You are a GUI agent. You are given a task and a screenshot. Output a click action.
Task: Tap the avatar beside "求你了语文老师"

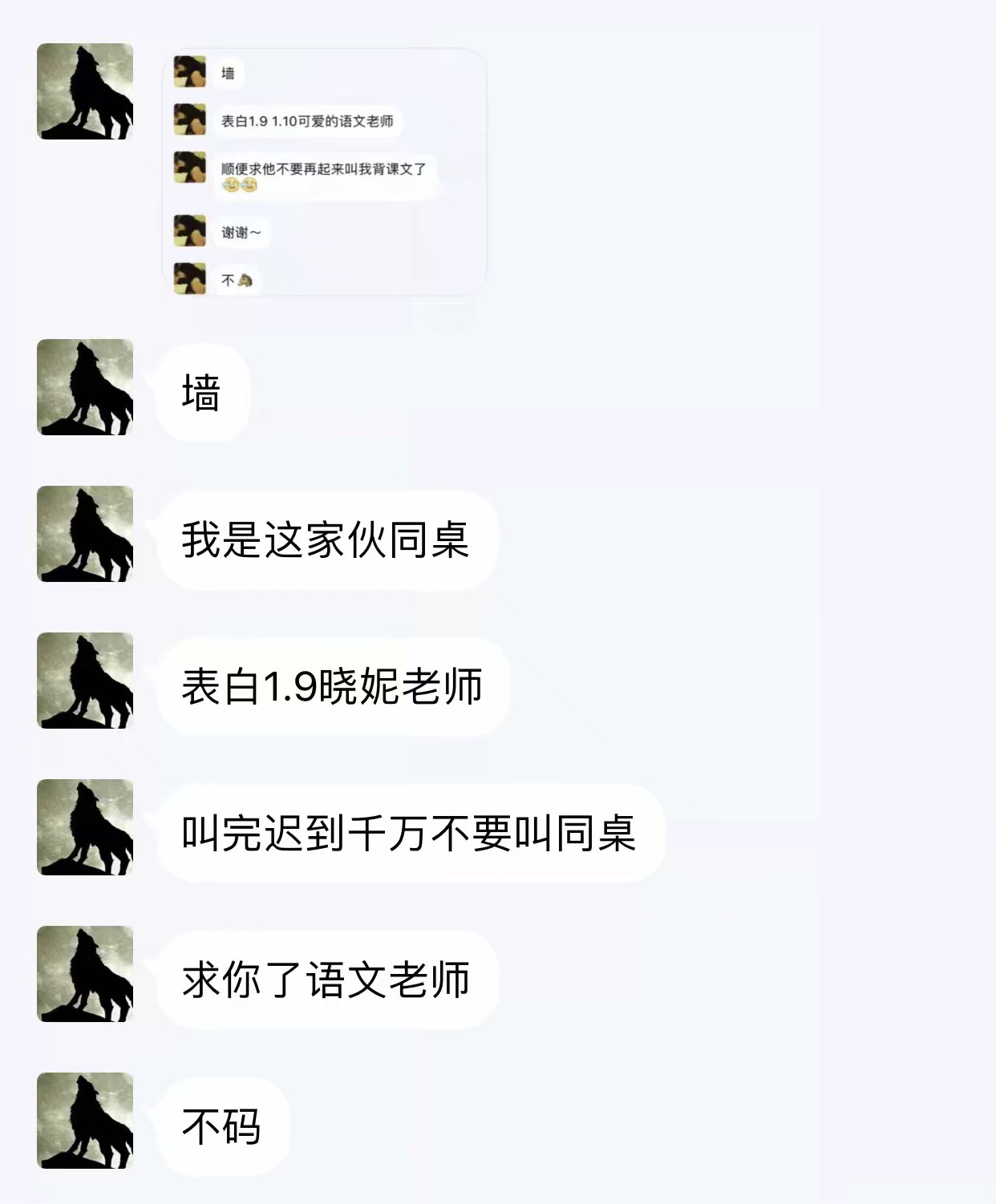point(85,974)
